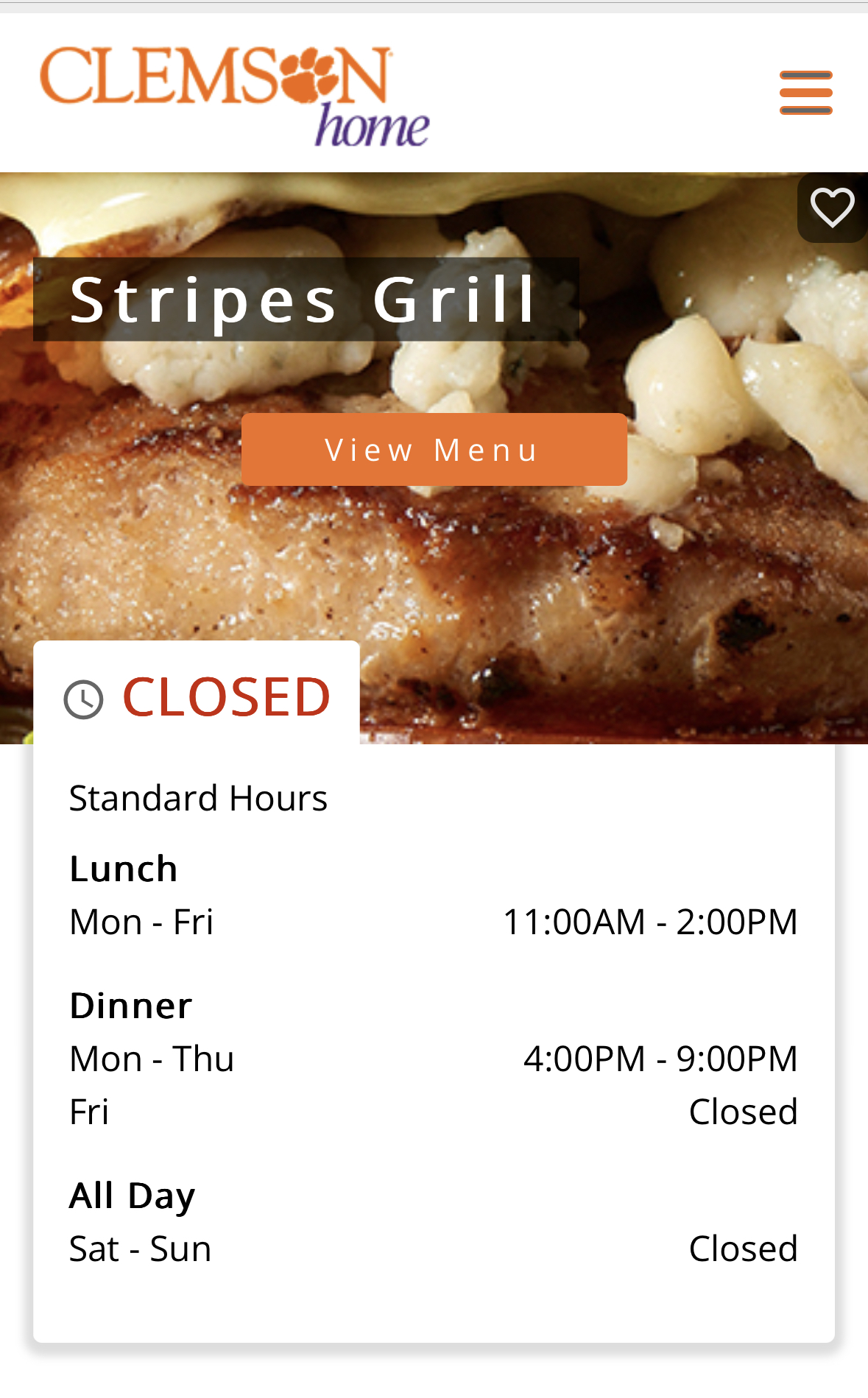Open the Clemson Home logo link
This screenshot has height=1398, width=868.
pyautogui.click(x=234, y=96)
